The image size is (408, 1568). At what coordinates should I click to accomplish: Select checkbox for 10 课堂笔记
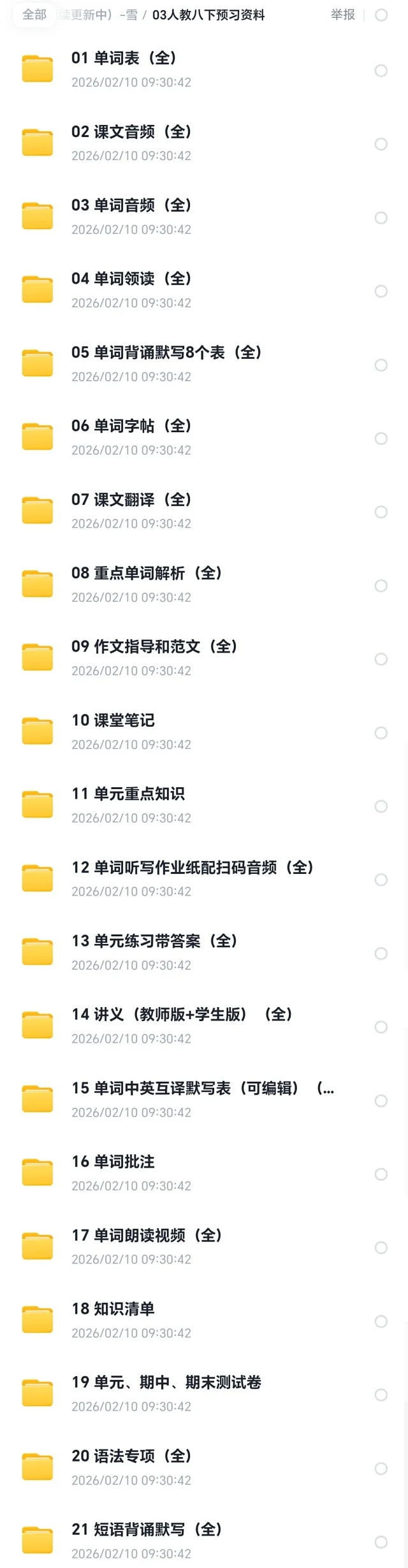coord(381,733)
